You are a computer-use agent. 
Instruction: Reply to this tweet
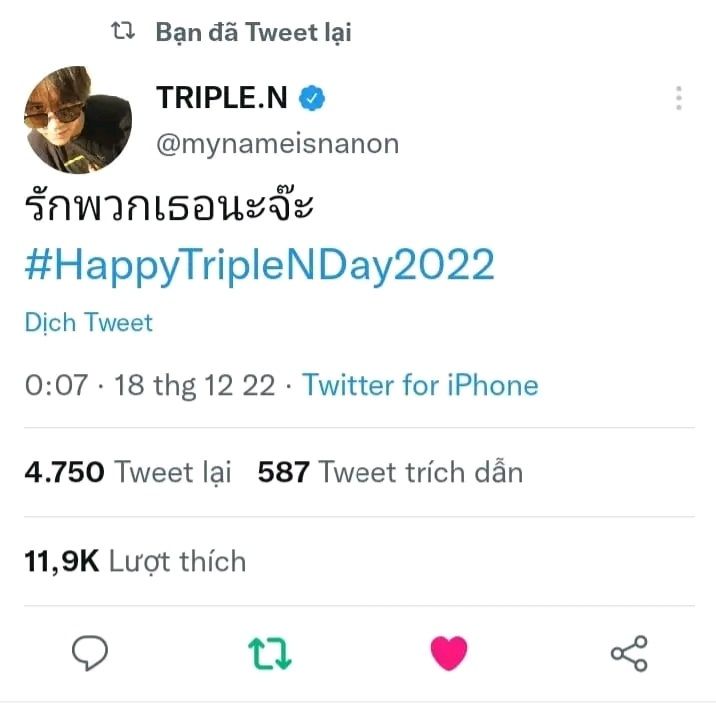click(90, 654)
